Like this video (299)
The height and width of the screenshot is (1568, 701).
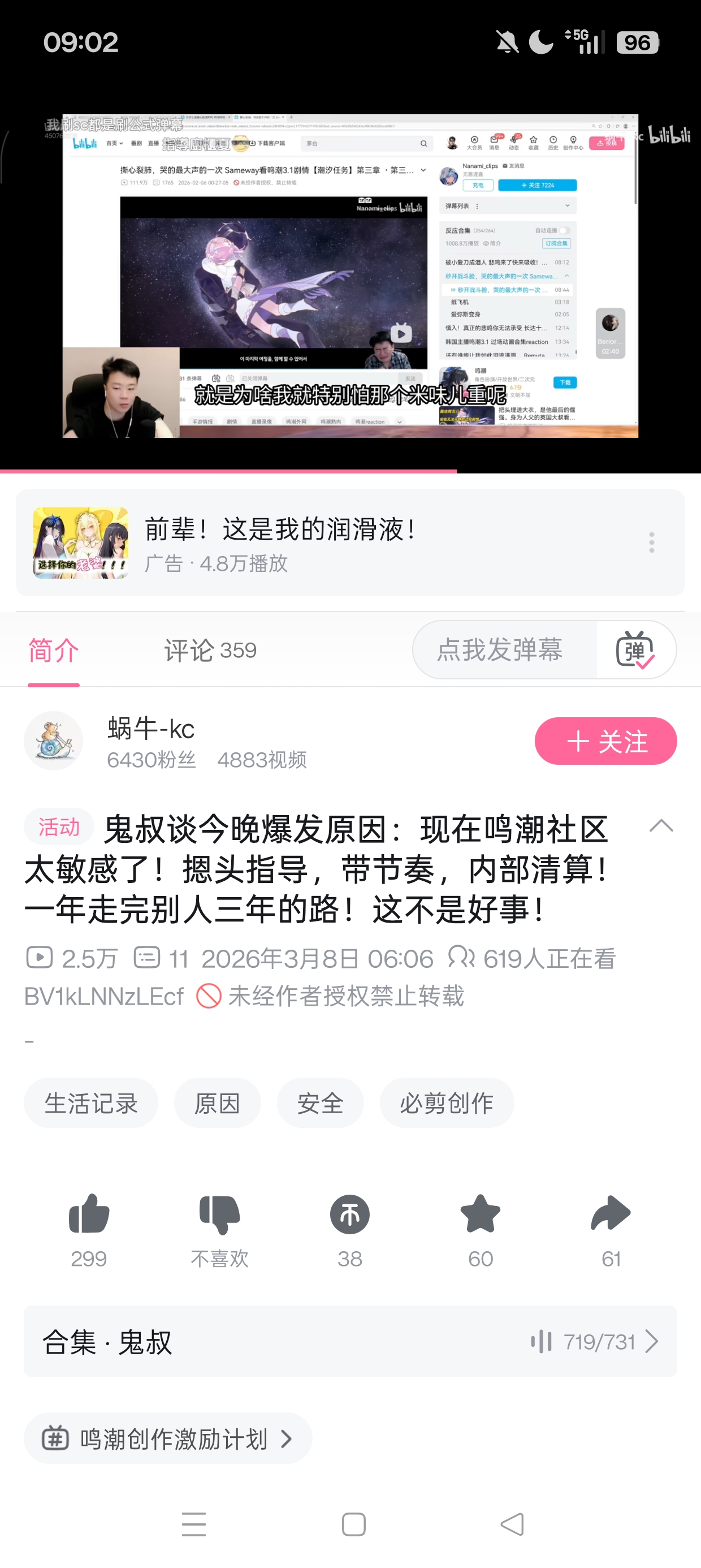click(x=89, y=1215)
